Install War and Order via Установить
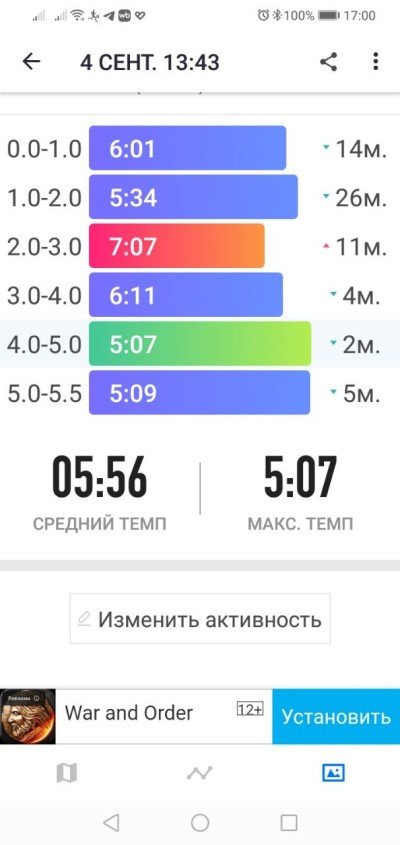Image resolution: width=400 pixels, height=845 pixels. (336, 716)
